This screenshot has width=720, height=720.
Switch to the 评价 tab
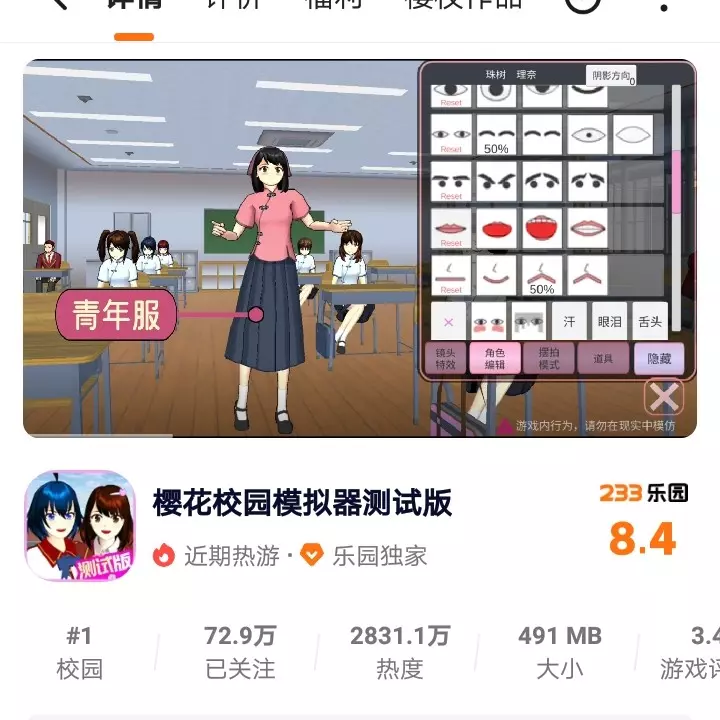[x=233, y=4]
